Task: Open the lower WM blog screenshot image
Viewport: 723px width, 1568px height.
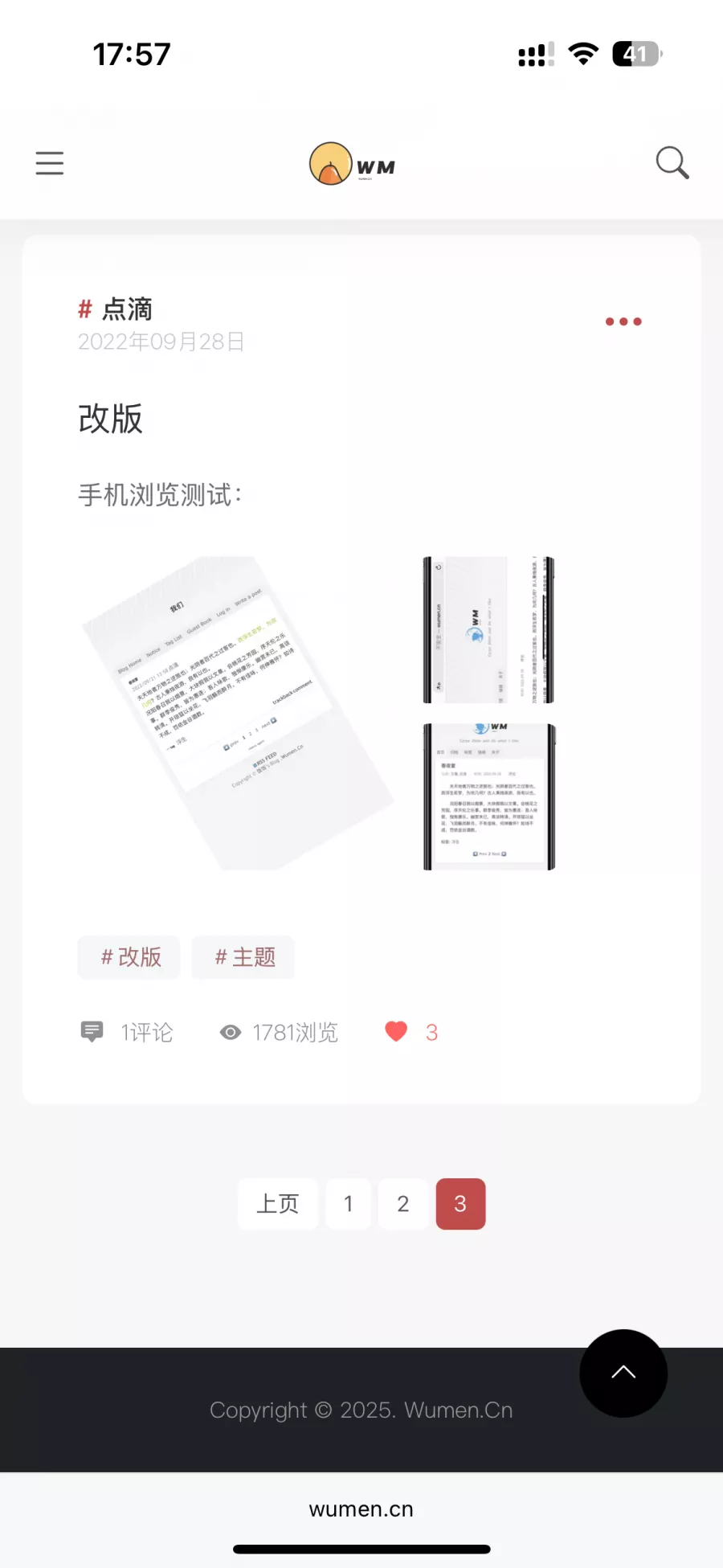Action: tap(488, 796)
